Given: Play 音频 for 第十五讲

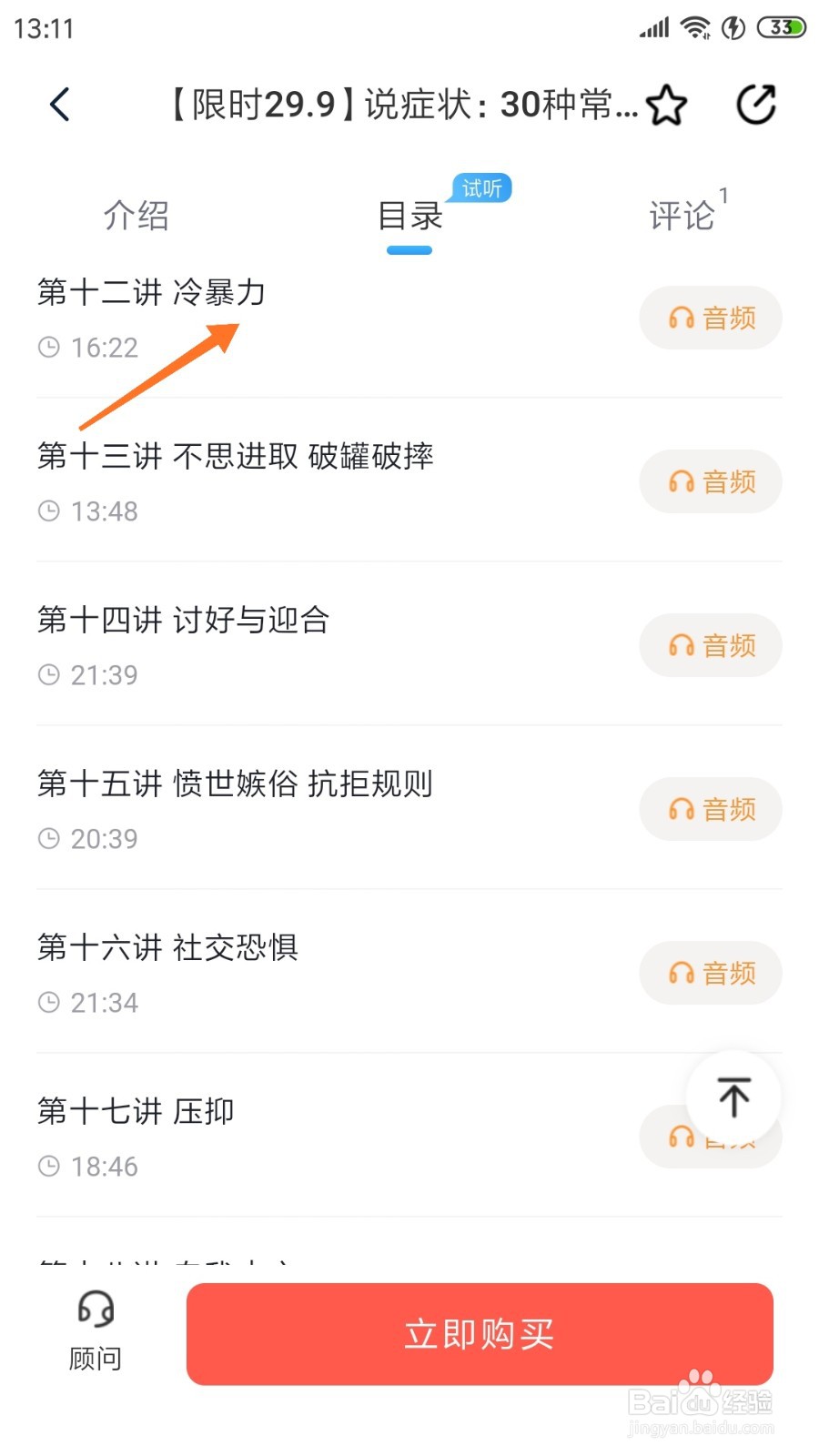Looking at the screenshot, I should [711, 809].
